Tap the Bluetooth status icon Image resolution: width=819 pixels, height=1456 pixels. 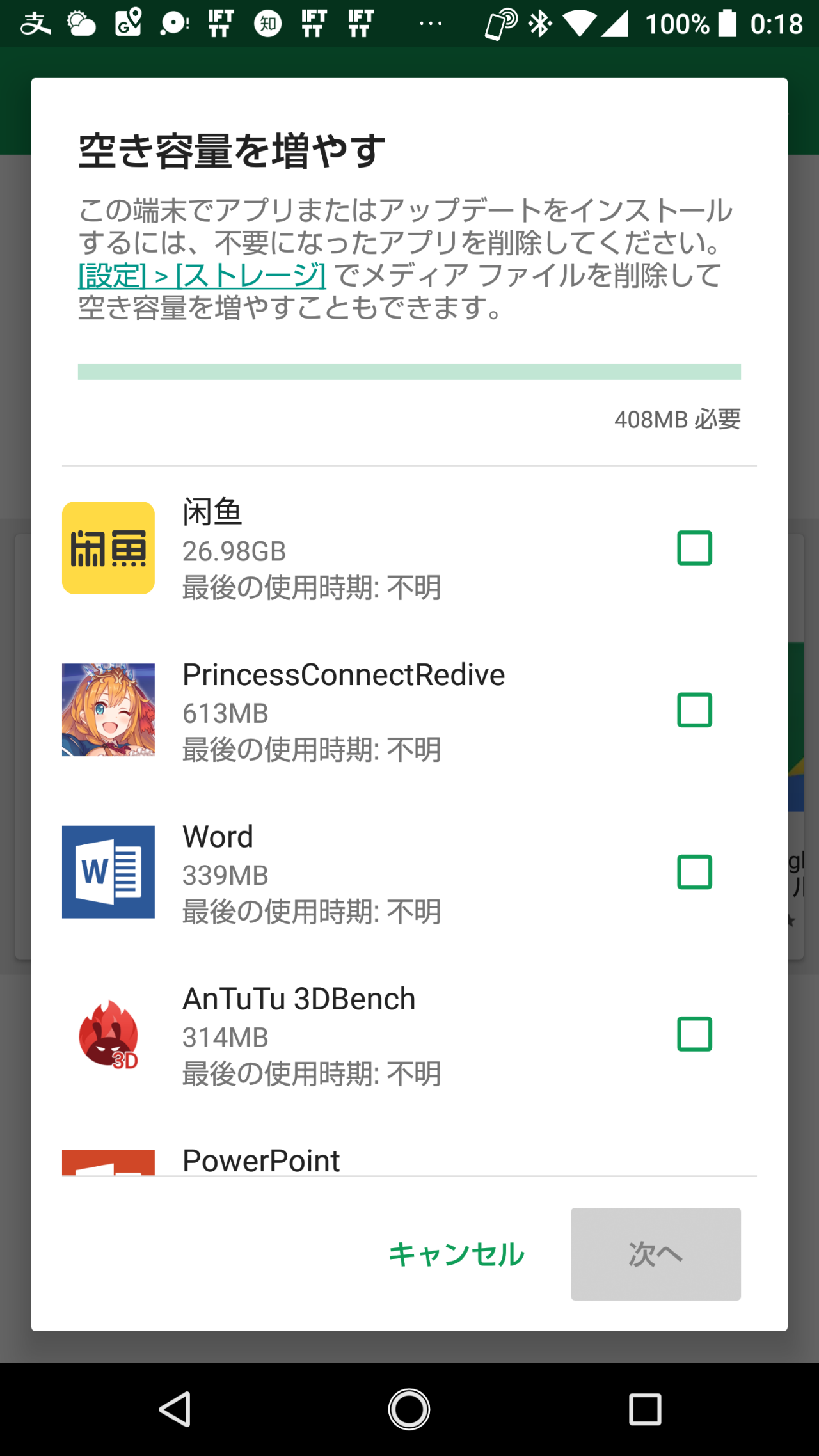[539, 23]
